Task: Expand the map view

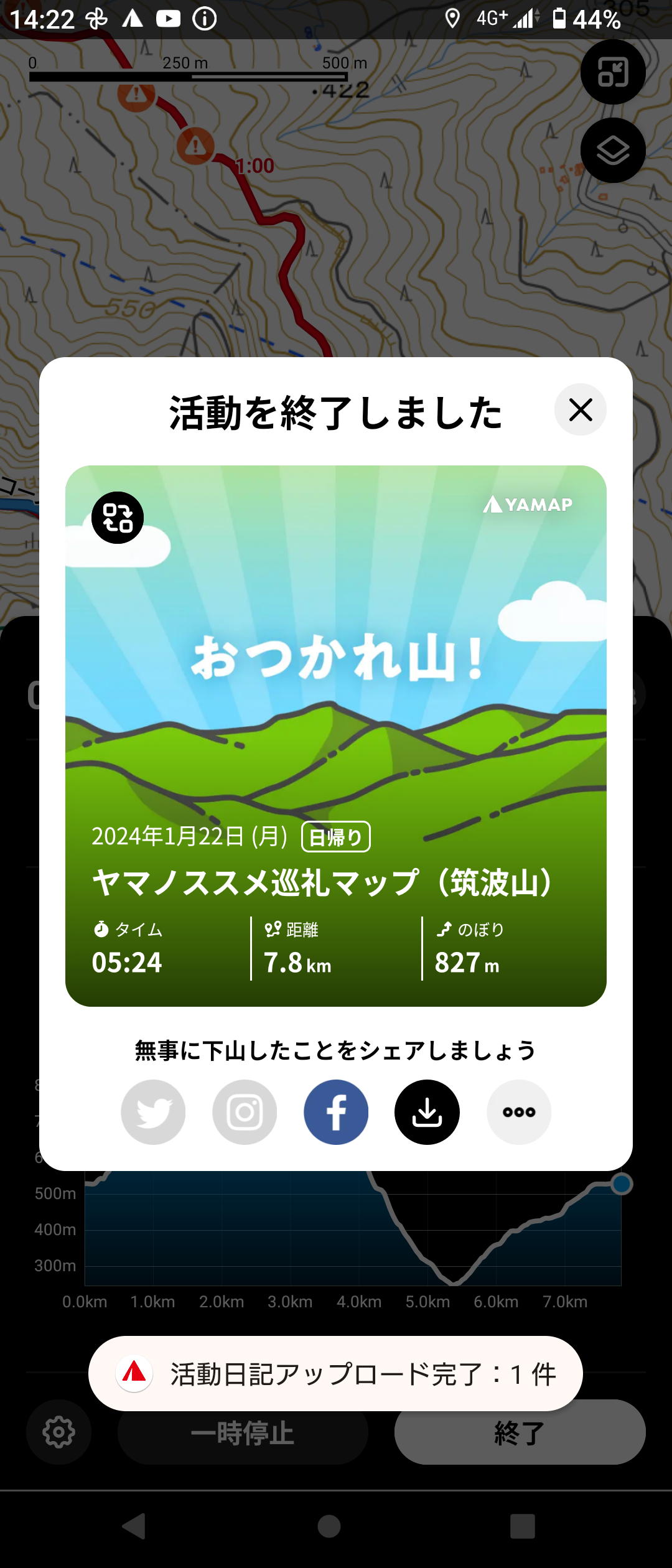Action: pyautogui.click(x=613, y=72)
